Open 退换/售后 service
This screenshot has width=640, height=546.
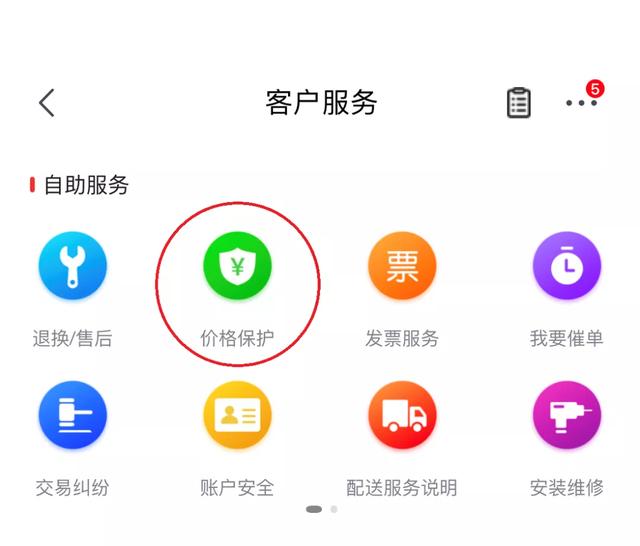[72, 268]
